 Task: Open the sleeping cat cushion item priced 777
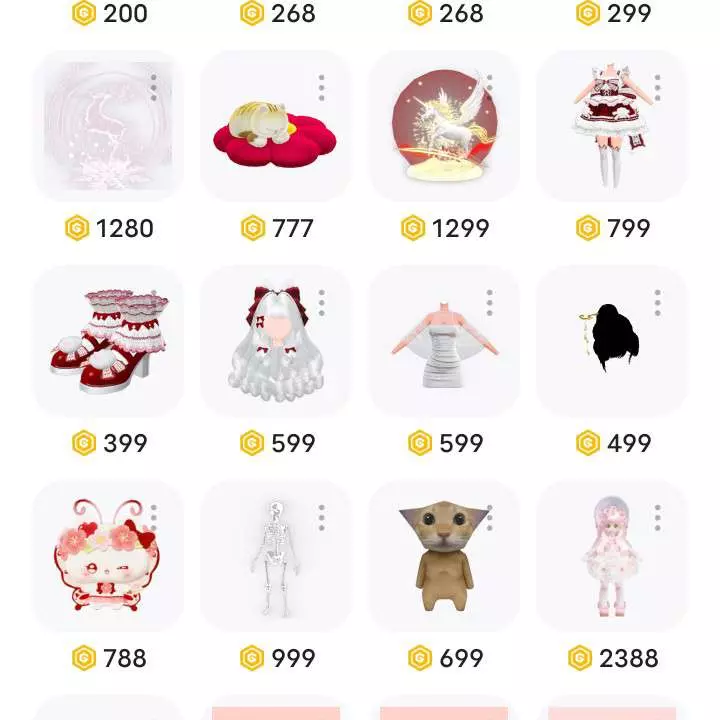click(275, 130)
